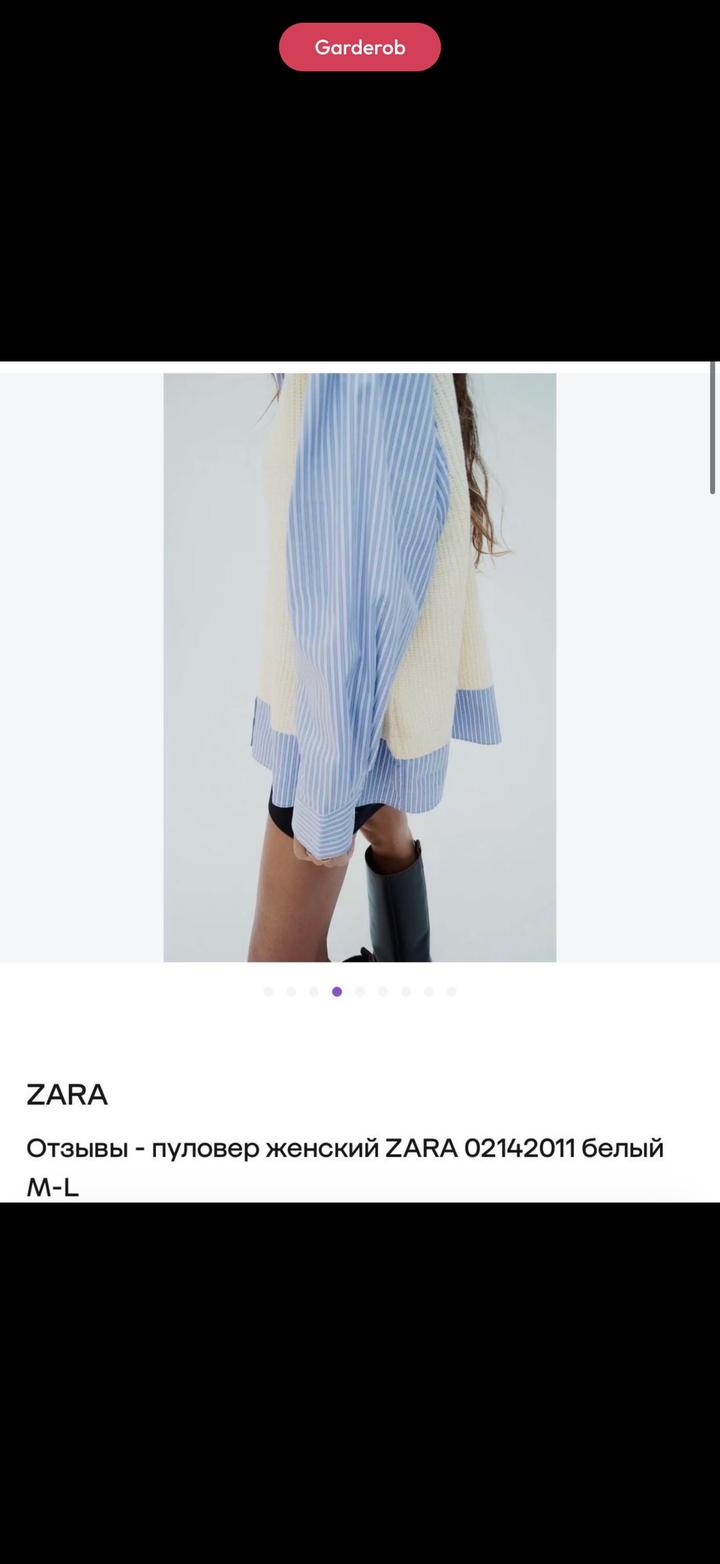720x1564 pixels.
Task: Select the first carousel dot
Action: [x=268, y=991]
